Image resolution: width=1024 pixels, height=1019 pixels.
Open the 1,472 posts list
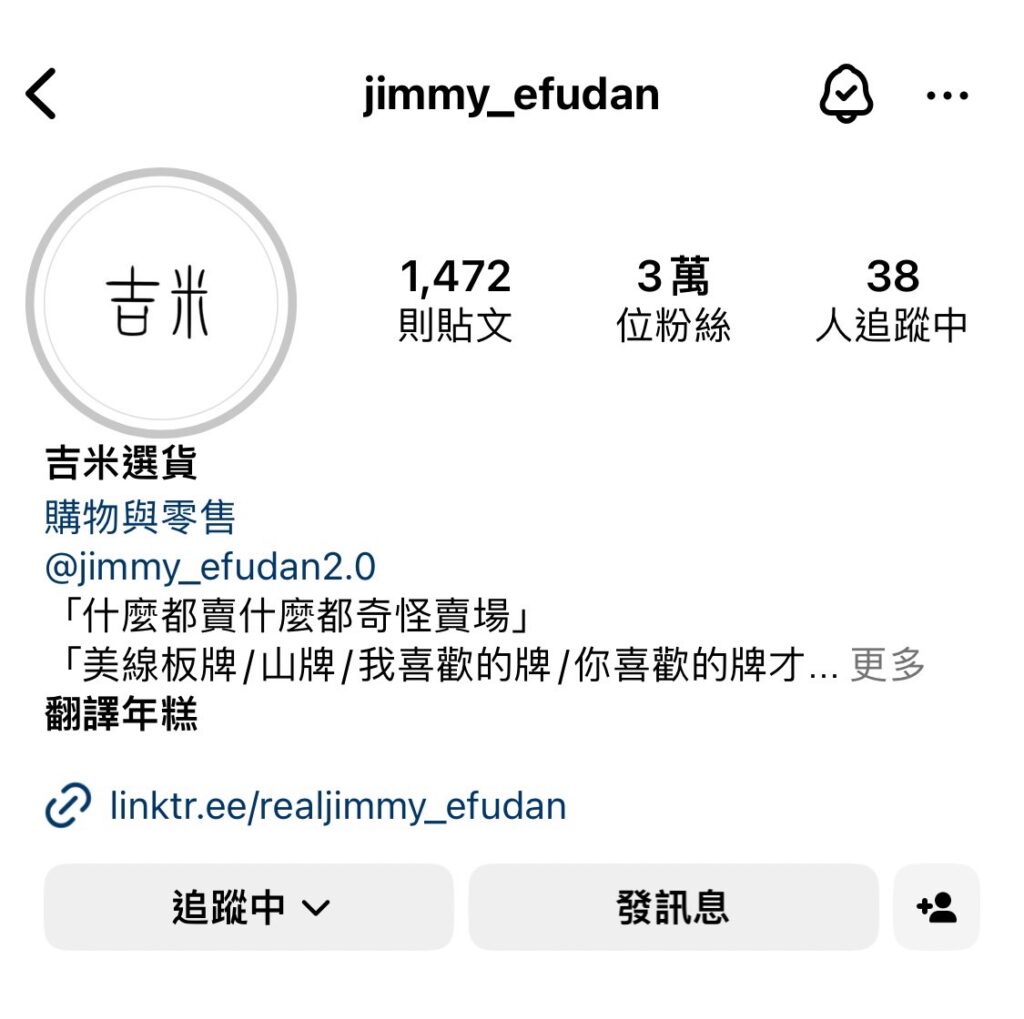[x=455, y=300]
